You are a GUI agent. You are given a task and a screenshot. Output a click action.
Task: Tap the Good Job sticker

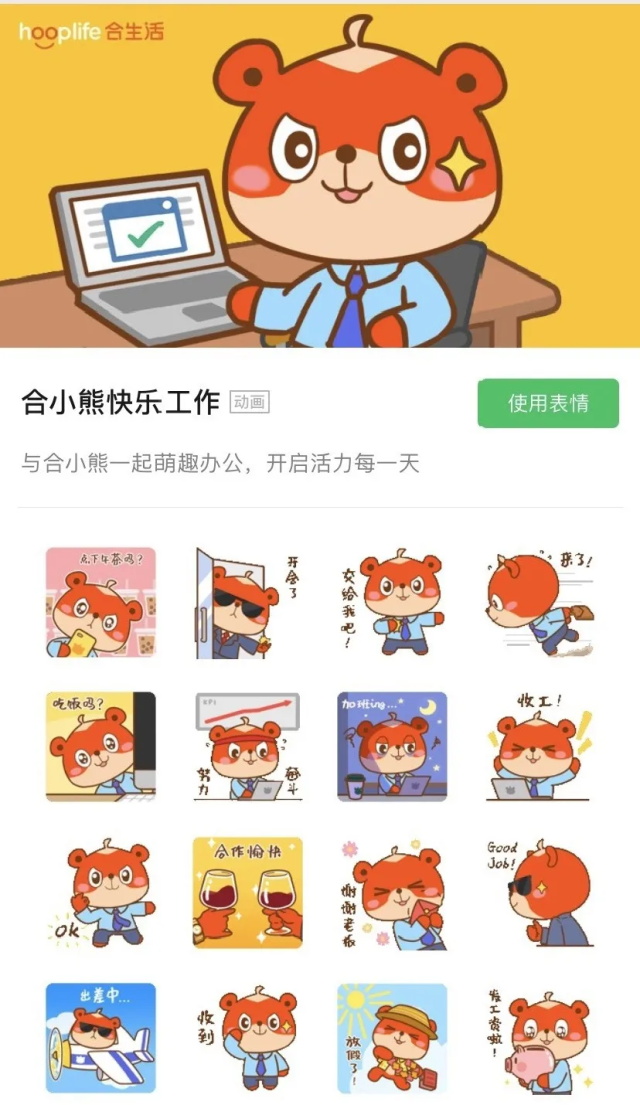coord(539,893)
